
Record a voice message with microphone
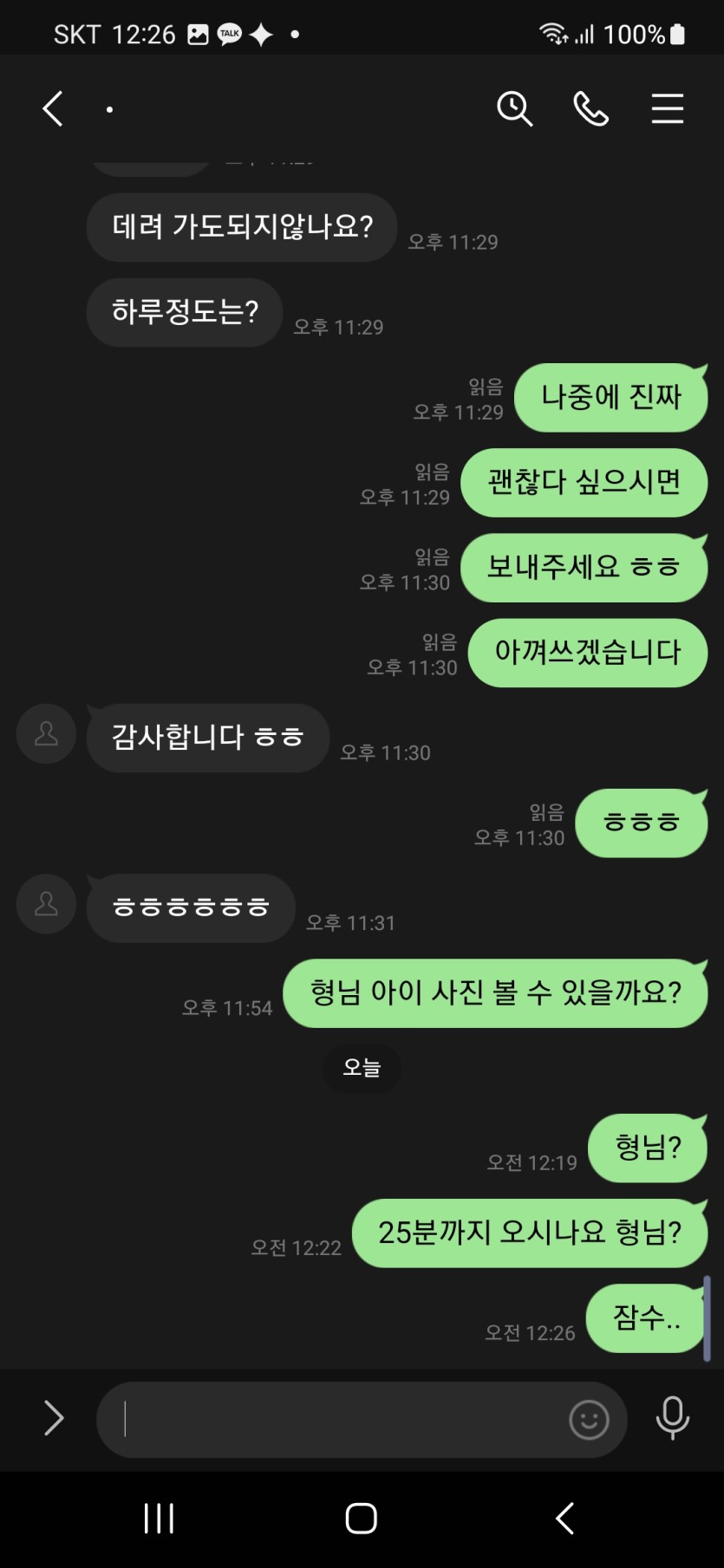click(672, 1418)
